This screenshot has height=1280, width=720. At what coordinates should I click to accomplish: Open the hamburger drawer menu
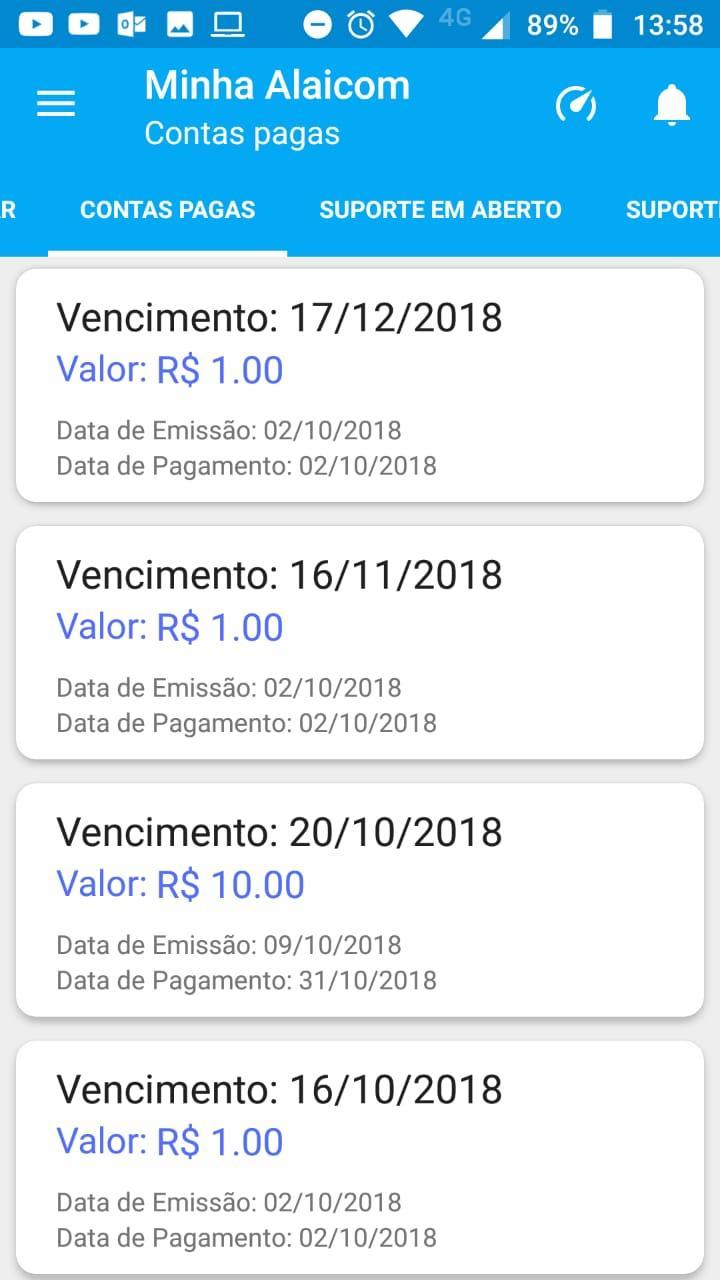56,104
